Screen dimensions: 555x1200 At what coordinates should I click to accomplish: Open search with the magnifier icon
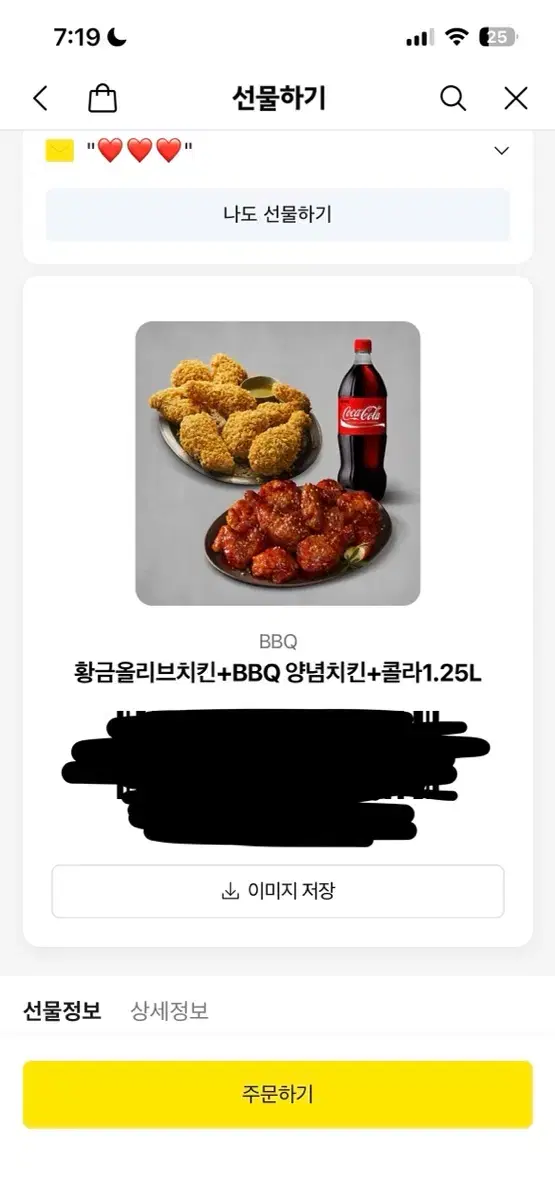coord(453,98)
